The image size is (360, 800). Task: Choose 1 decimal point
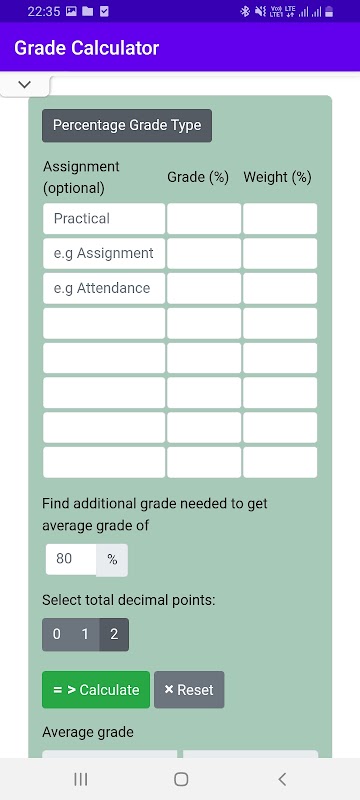point(85,634)
